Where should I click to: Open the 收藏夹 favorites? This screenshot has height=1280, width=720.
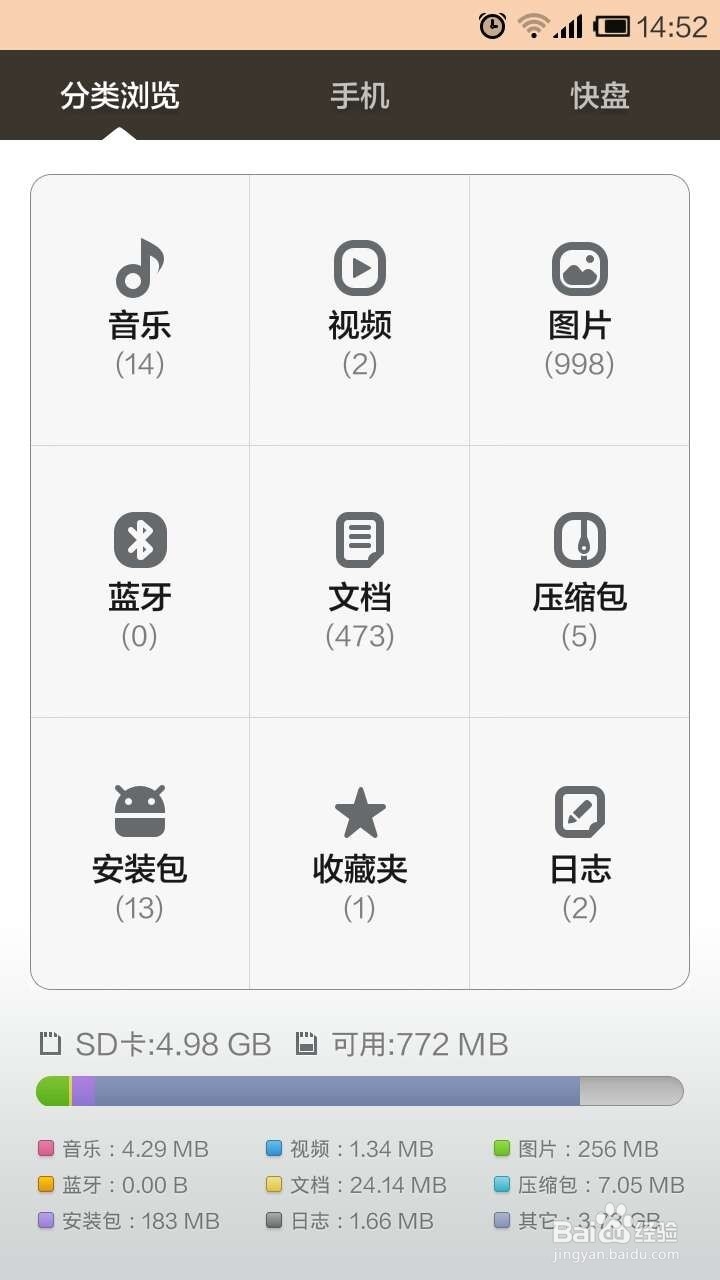point(360,854)
